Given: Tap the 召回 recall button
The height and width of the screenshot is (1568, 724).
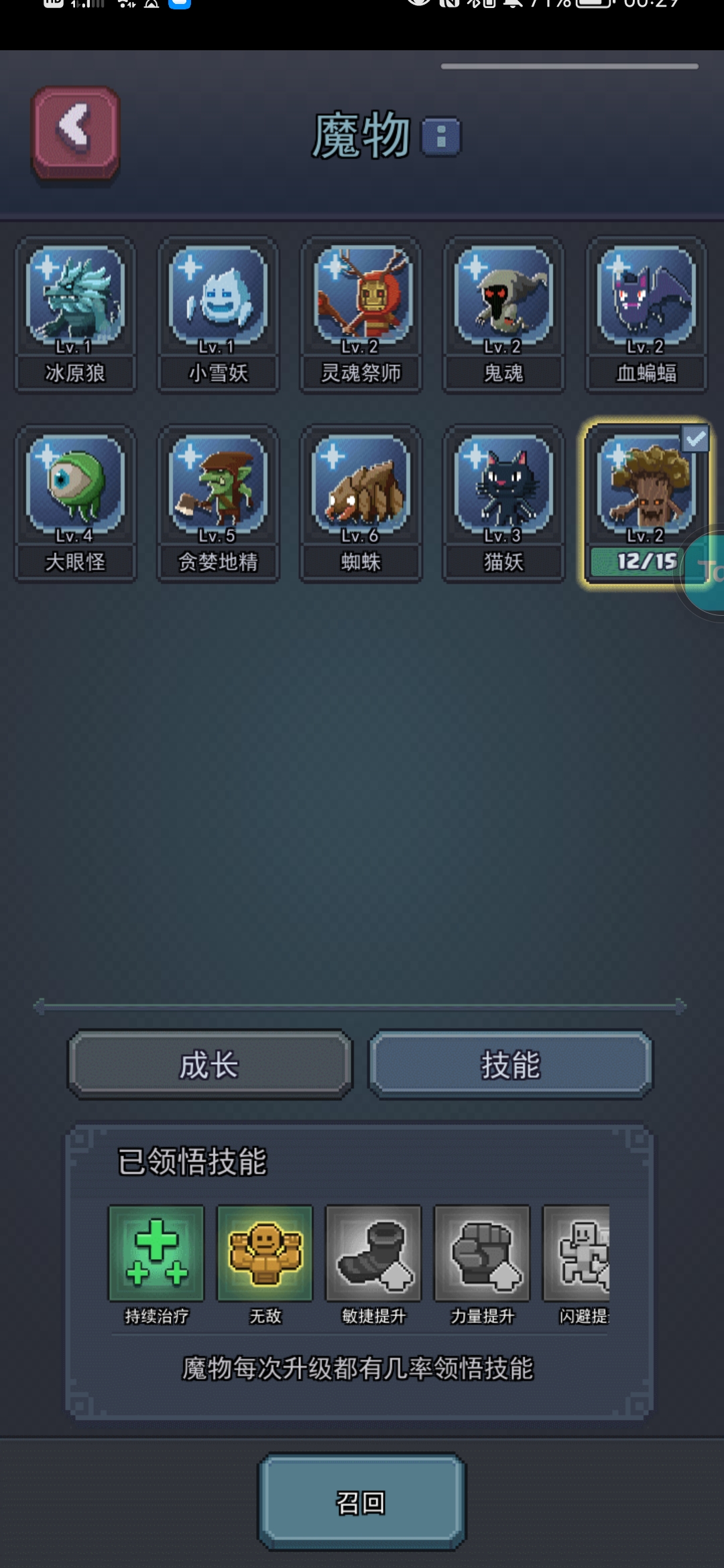Looking at the screenshot, I should pyautogui.click(x=361, y=1502).
